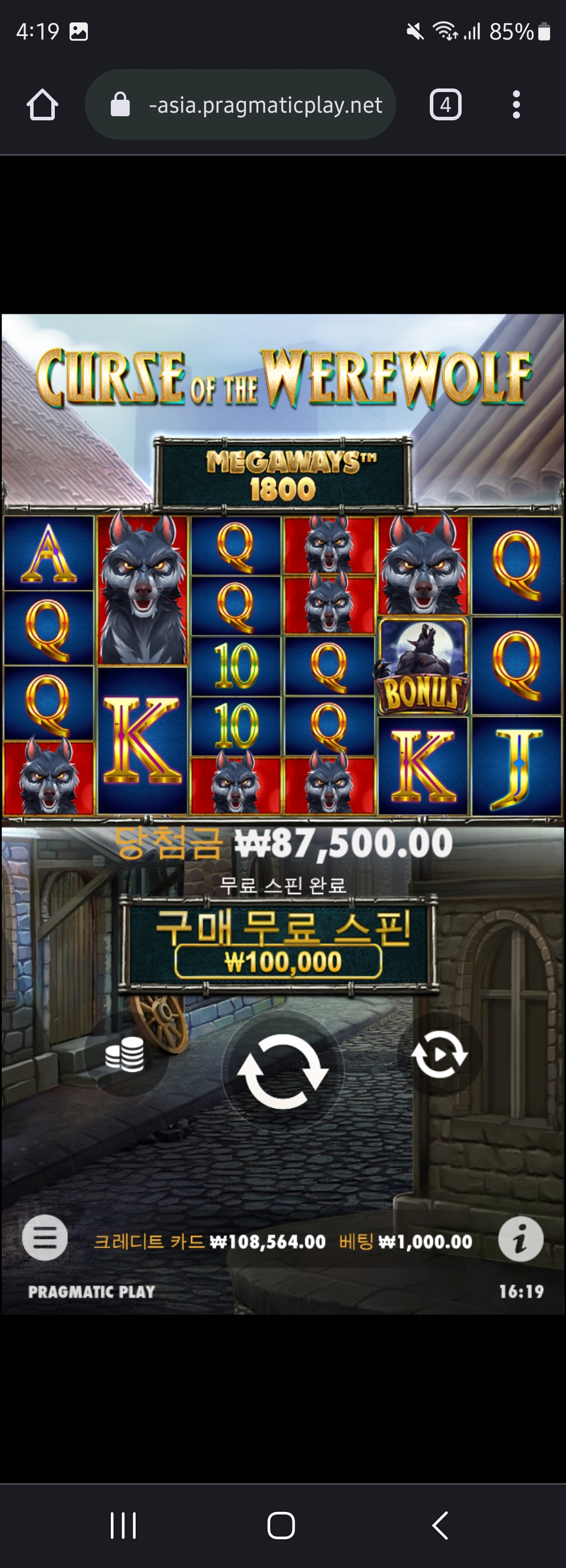Screen dimensions: 566x1568
Task: Go to the browser home page
Action: click(42, 104)
